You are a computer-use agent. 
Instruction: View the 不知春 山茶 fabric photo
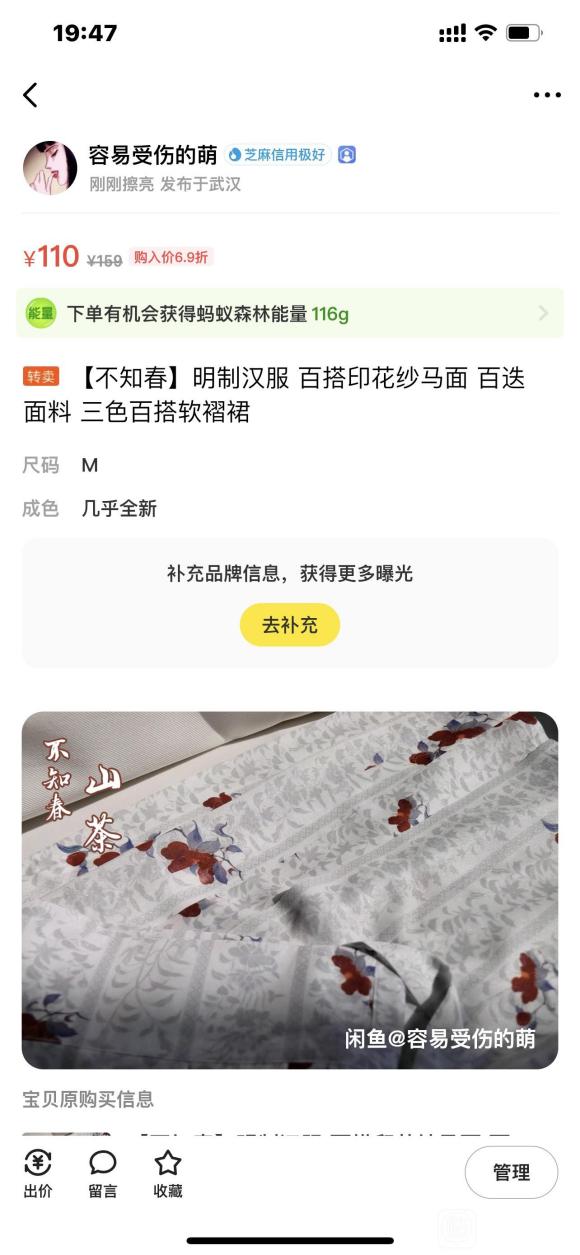290,890
